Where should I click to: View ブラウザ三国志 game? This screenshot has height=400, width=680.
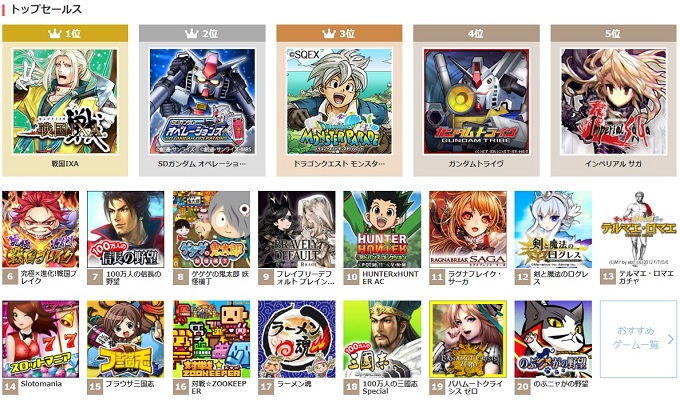point(125,340)
